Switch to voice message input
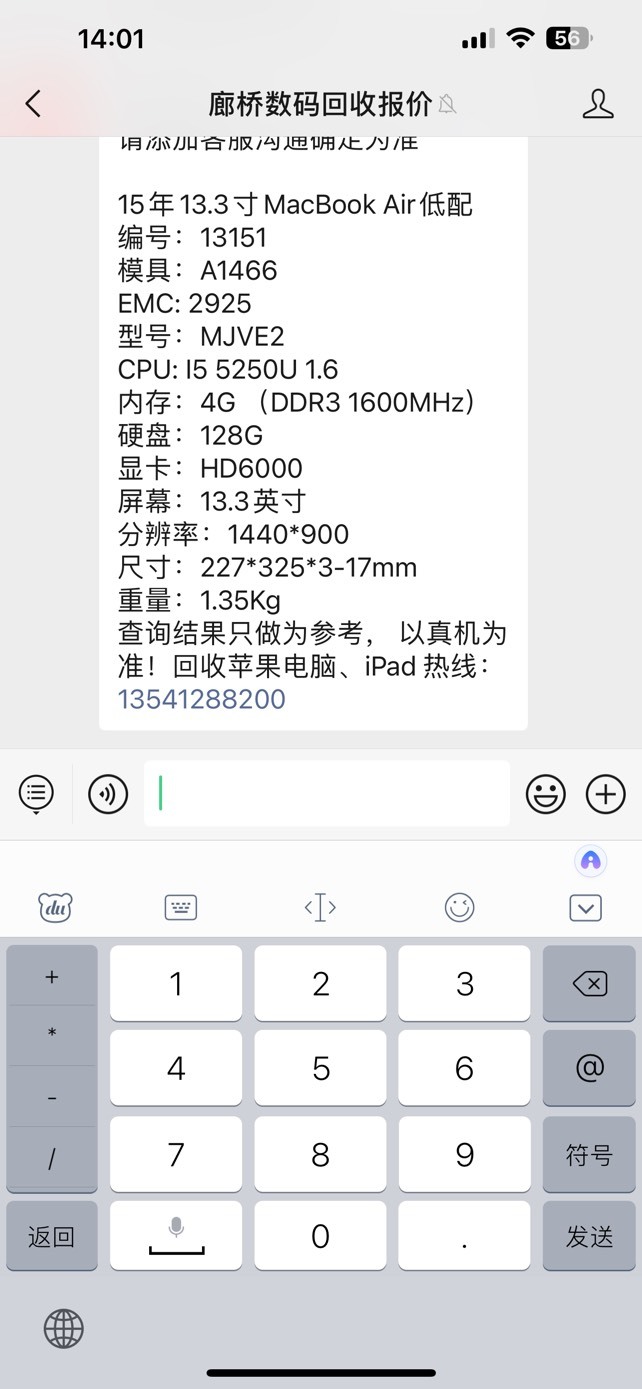The image size is (642, 1389). [108, 794]
